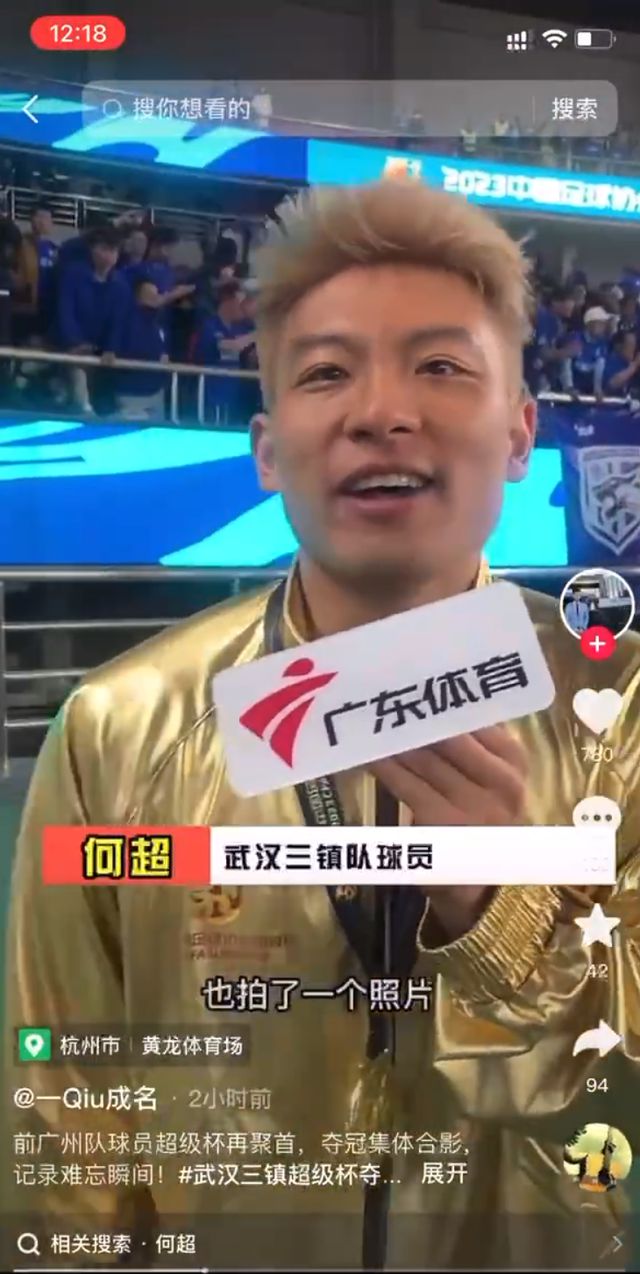The width and height of the screenshot is (640, 1274).
Task: Share the video with the arrow icon
Action: click(597, 1041)
